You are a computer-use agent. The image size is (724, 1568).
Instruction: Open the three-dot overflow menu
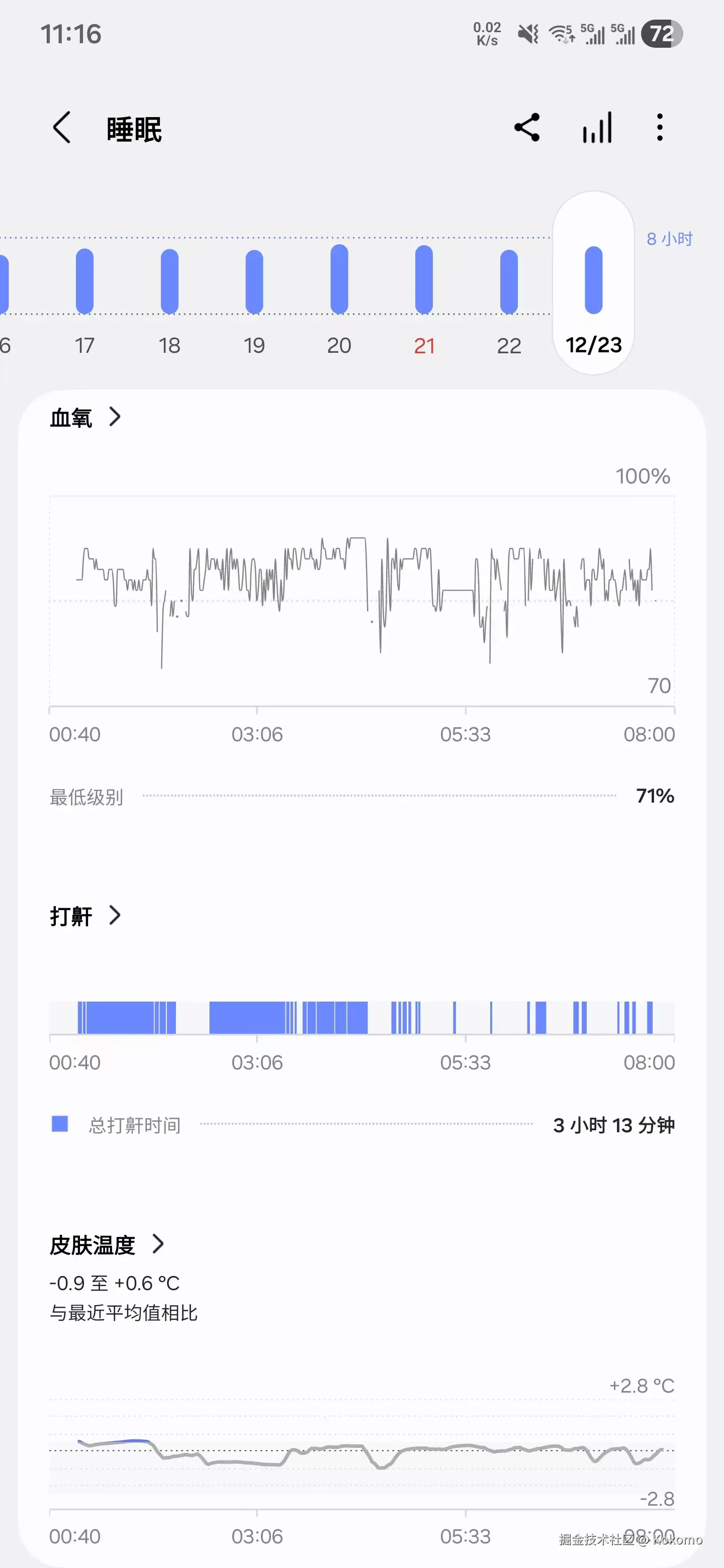pos(660,127)
